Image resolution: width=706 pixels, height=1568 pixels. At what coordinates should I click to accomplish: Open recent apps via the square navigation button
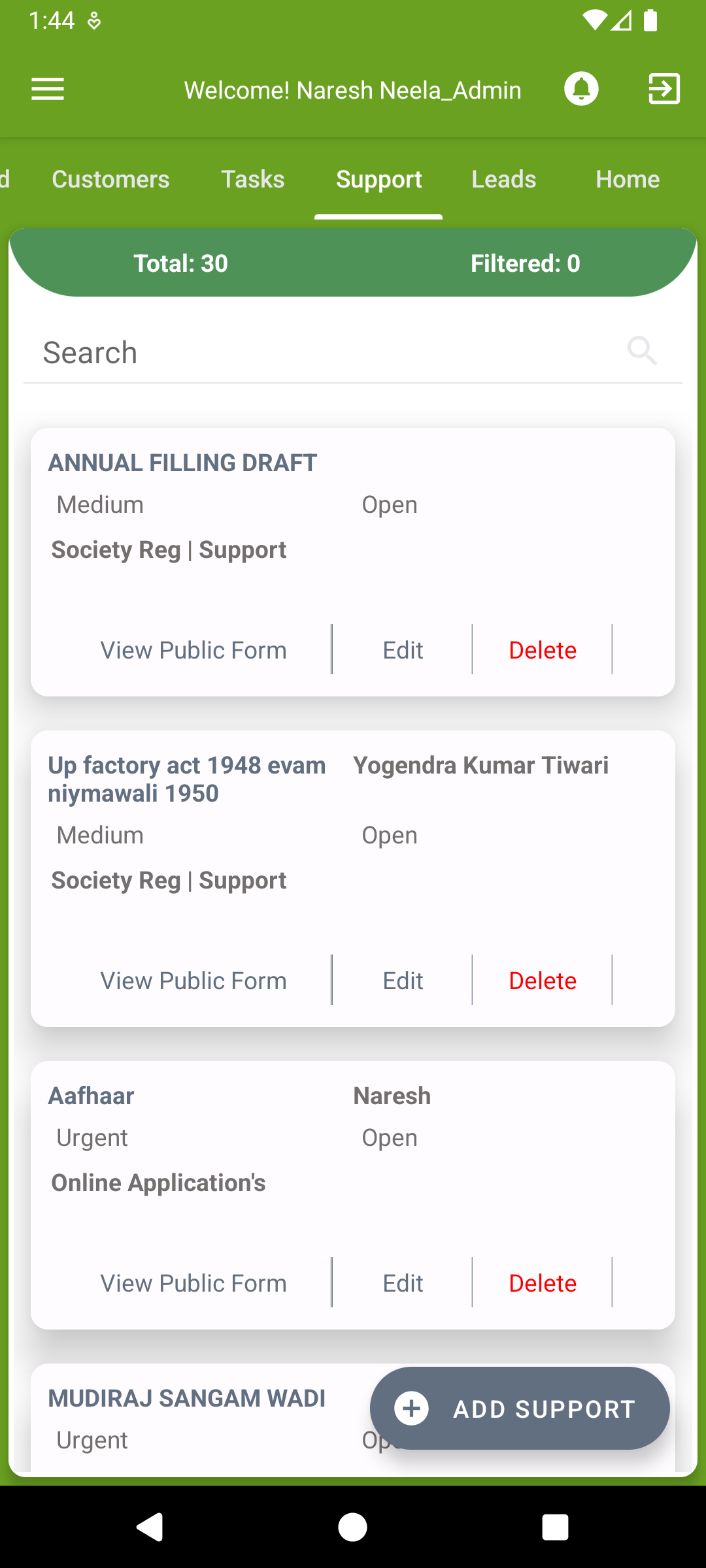pyautogui.click(x=556, y=1527)
